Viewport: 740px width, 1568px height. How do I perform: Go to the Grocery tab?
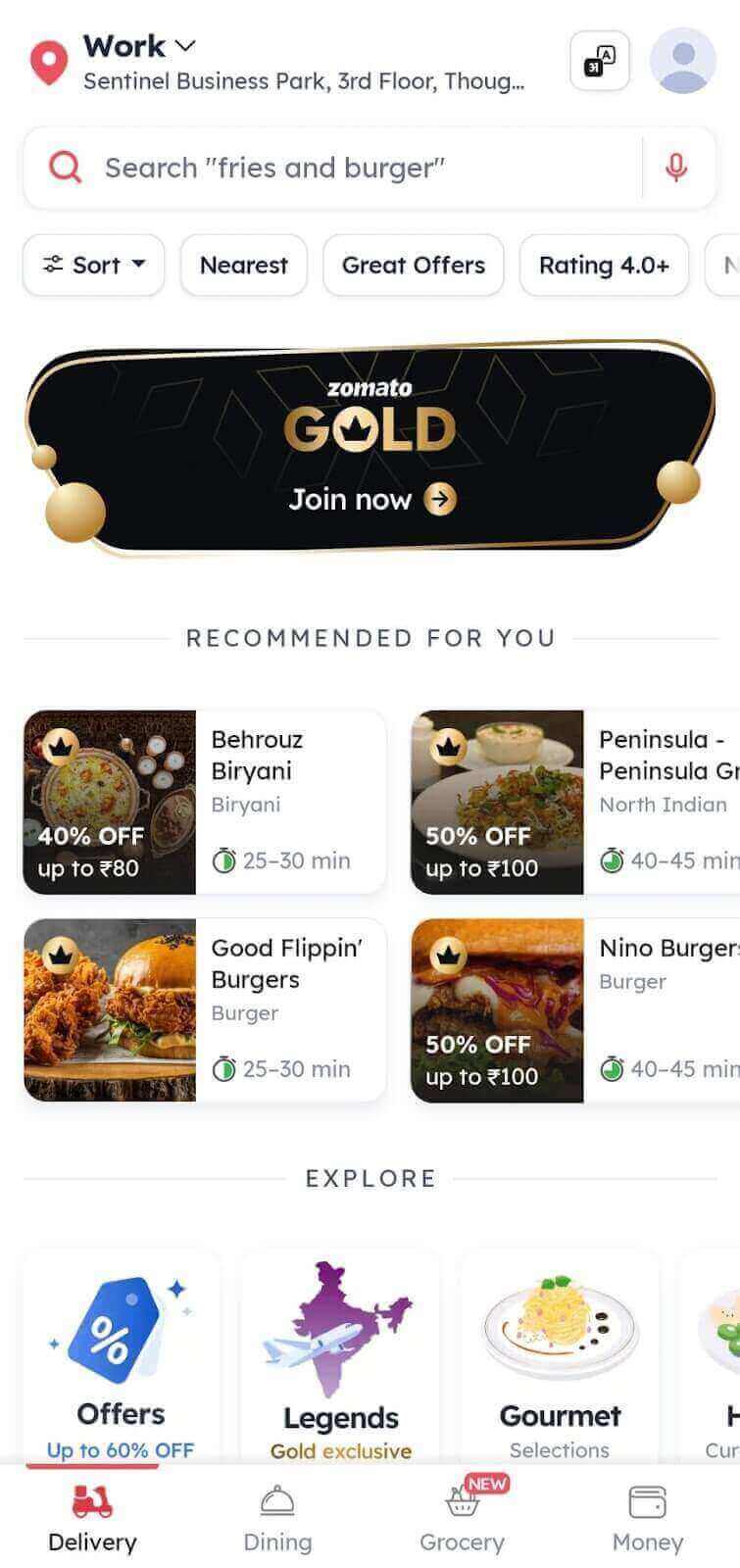point(462,1519)
